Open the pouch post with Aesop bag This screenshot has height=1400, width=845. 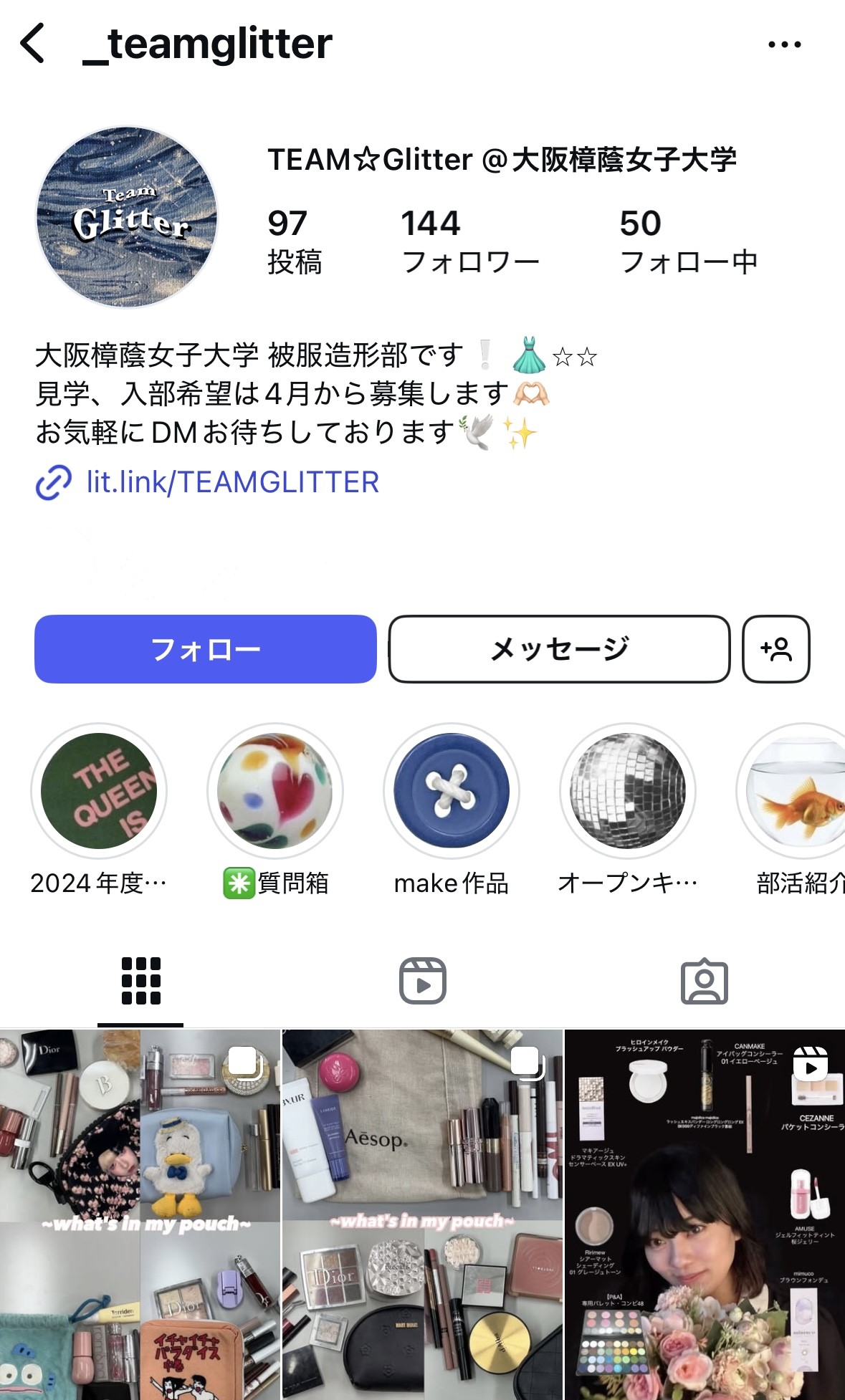pyautogui.click(x=423, y=1214)
